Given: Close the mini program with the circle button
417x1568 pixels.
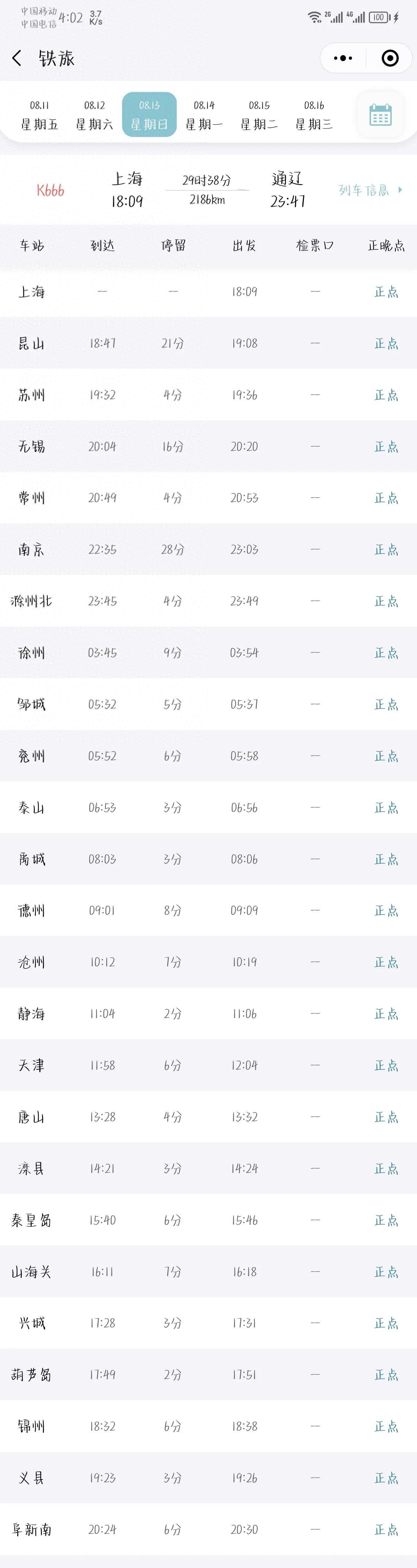Looking at the screenshot, I should 390,58.
